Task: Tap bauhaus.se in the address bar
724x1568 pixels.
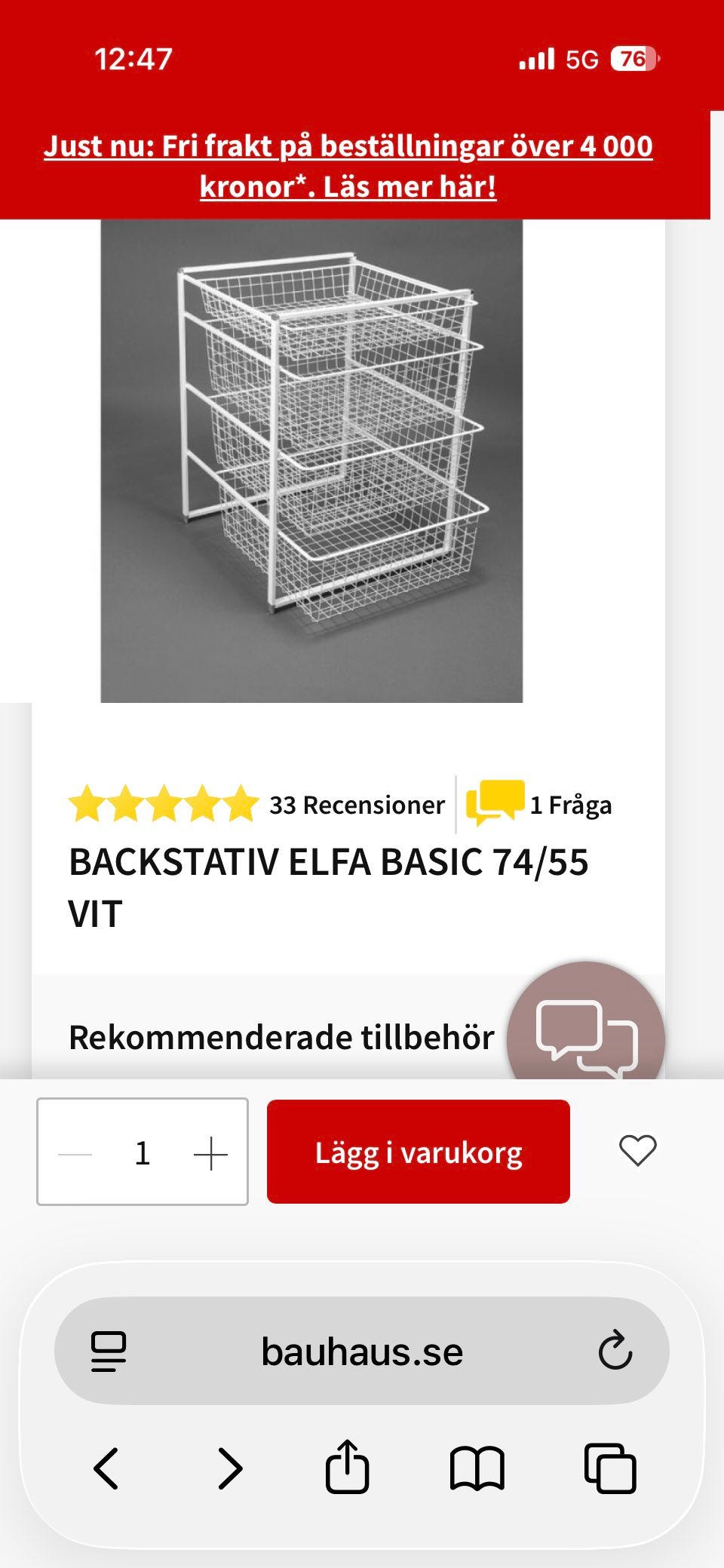Action: tap(362, 1352)
